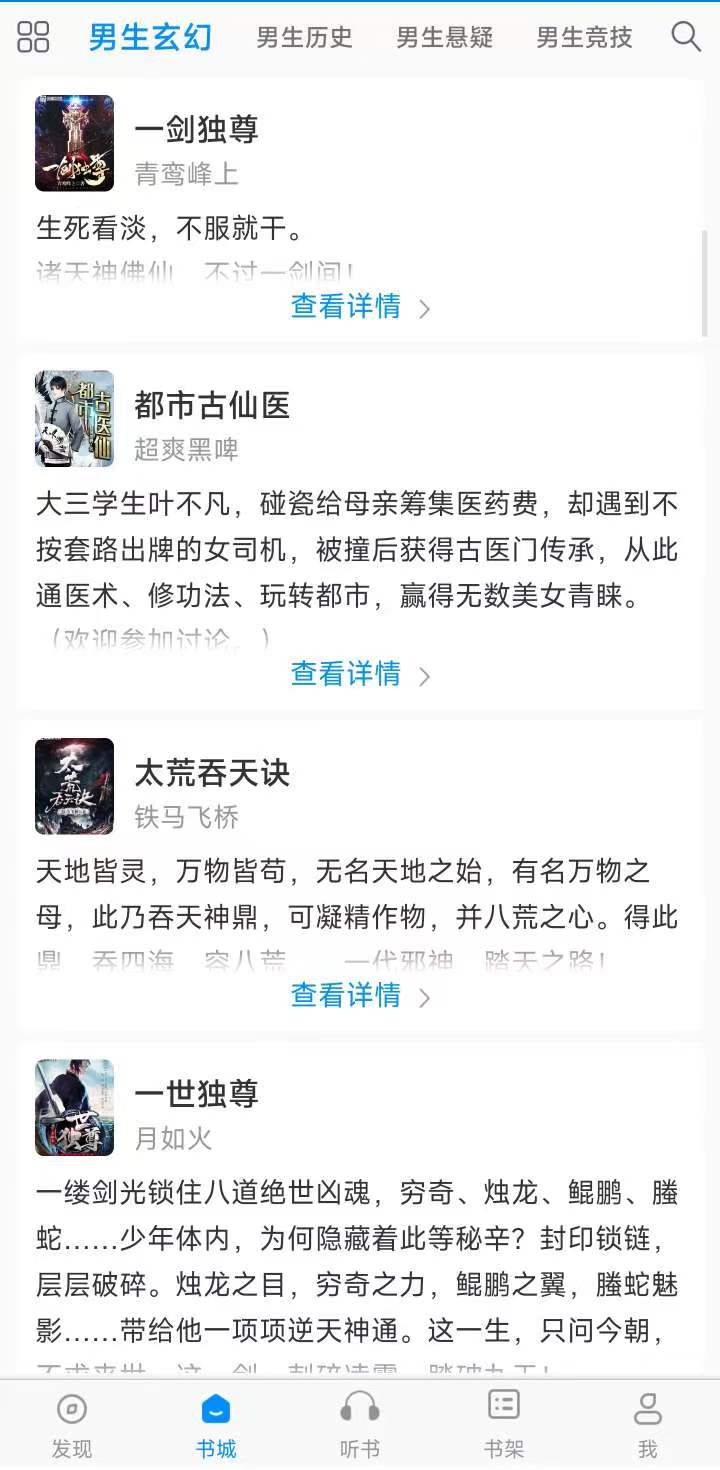The height and width of the screenshot is (1470, 720).
Task: Open the book 一剑独尊
Action: pyautogui.click(x=197, y=130)
